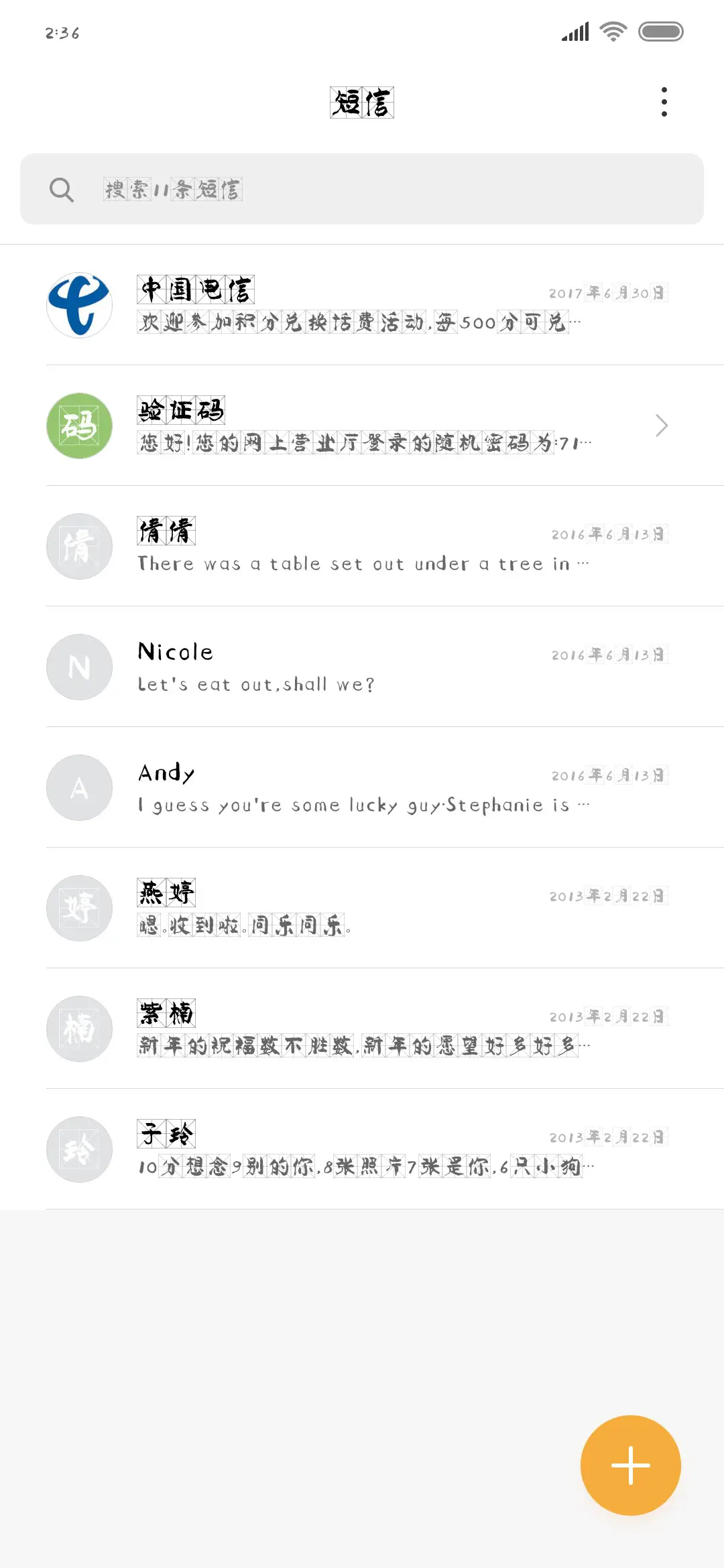
Task: Select Andy's avatar icon
Action: pyautogui.click(x=78, y=787)
